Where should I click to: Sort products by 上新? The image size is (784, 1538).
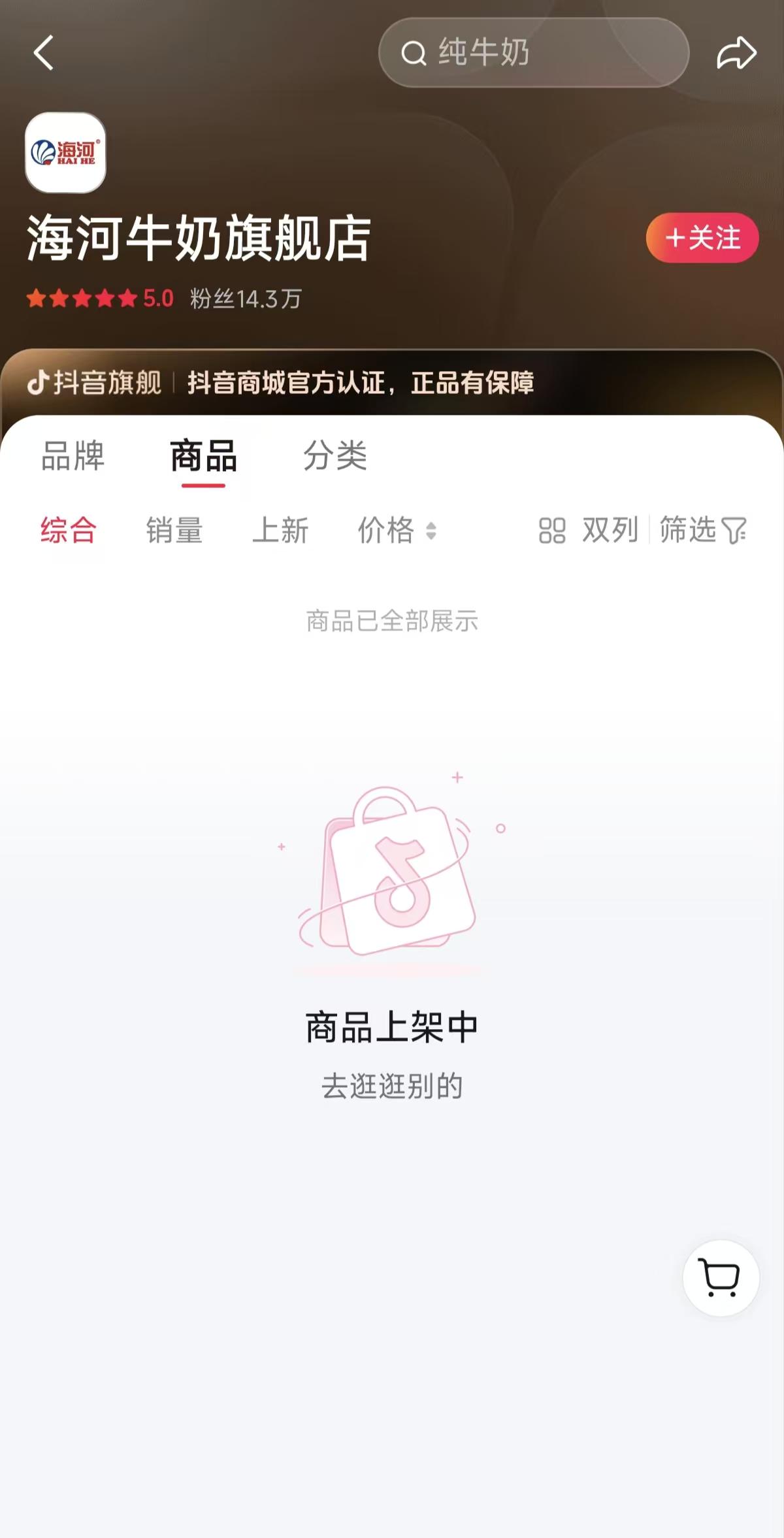click(x=280, y=530)
